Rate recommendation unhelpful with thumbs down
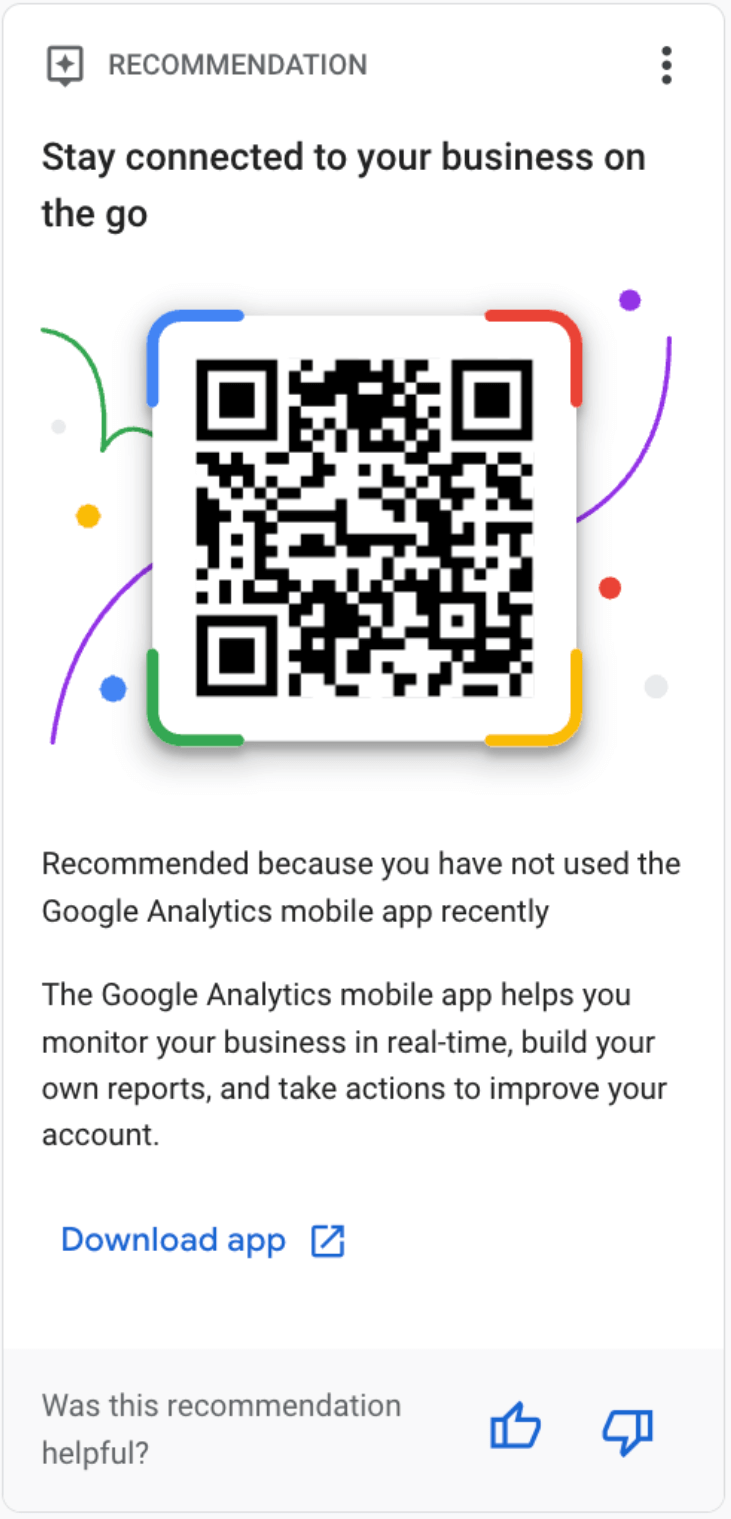This screenshot has width=731, height=1519. [627, 1427]
